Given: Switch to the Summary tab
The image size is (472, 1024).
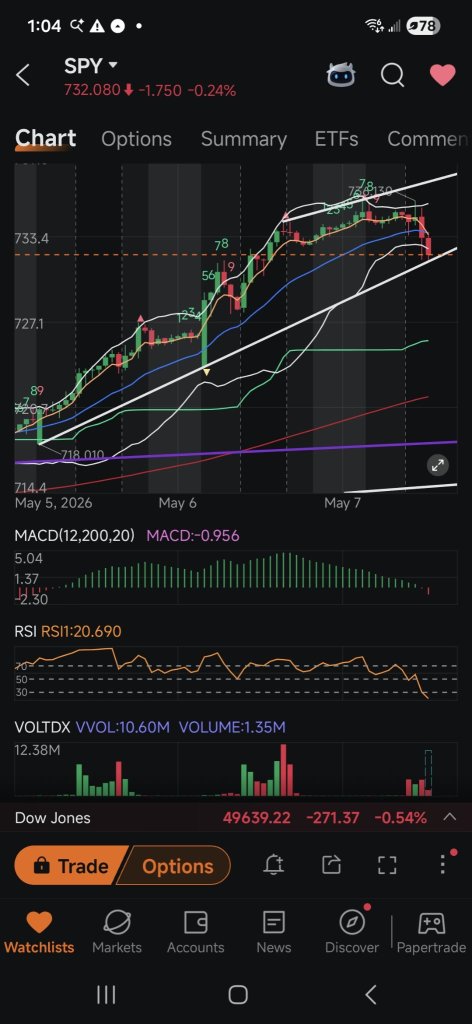Looking at the screenshot, I should point(244,139).
